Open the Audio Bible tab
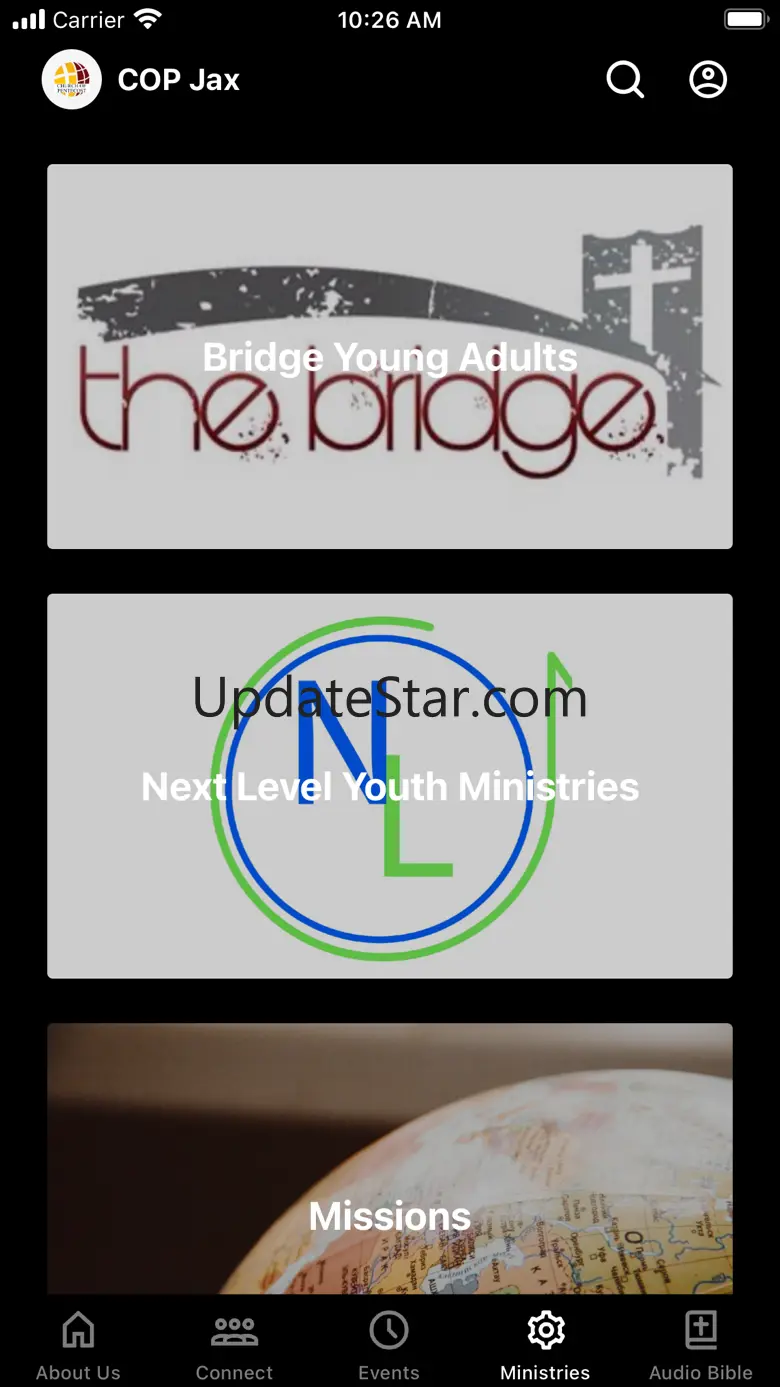780x1387 pixels. [701, 1346]
